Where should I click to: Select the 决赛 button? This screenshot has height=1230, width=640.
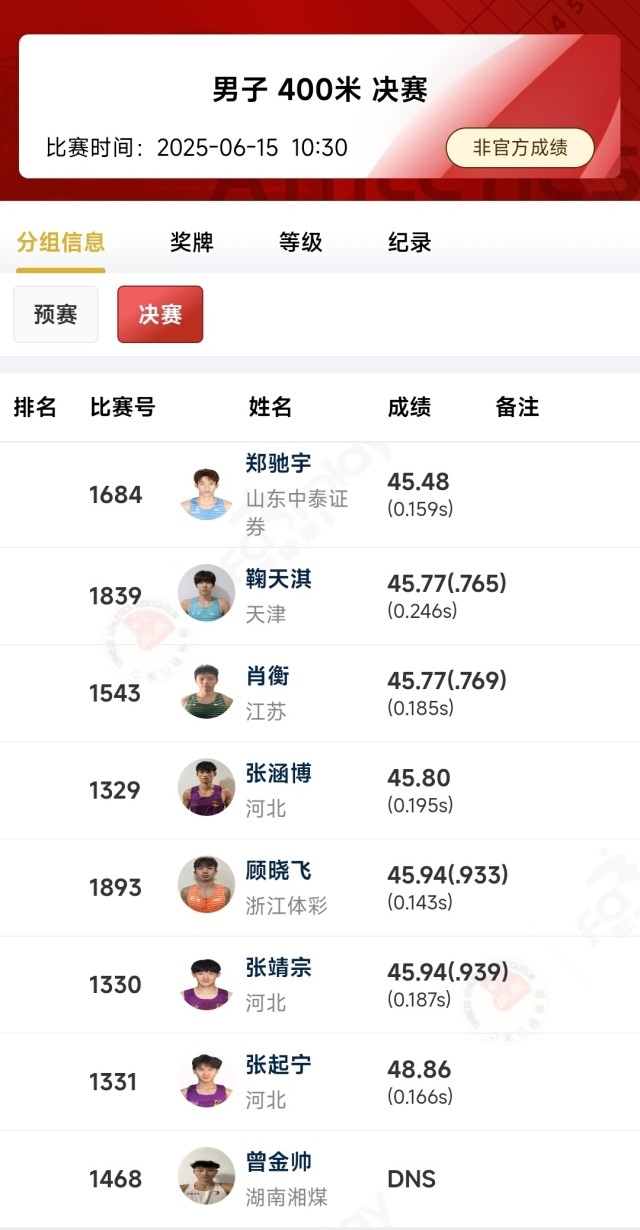click(160, 314)
